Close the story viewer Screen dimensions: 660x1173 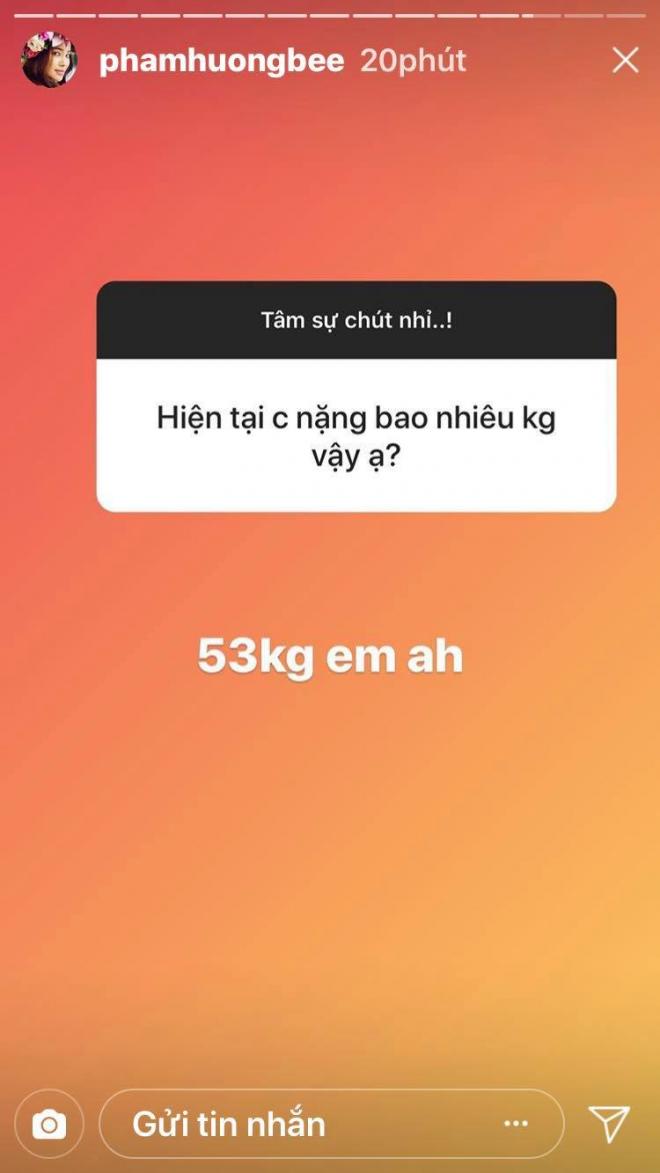click(625, 61)
